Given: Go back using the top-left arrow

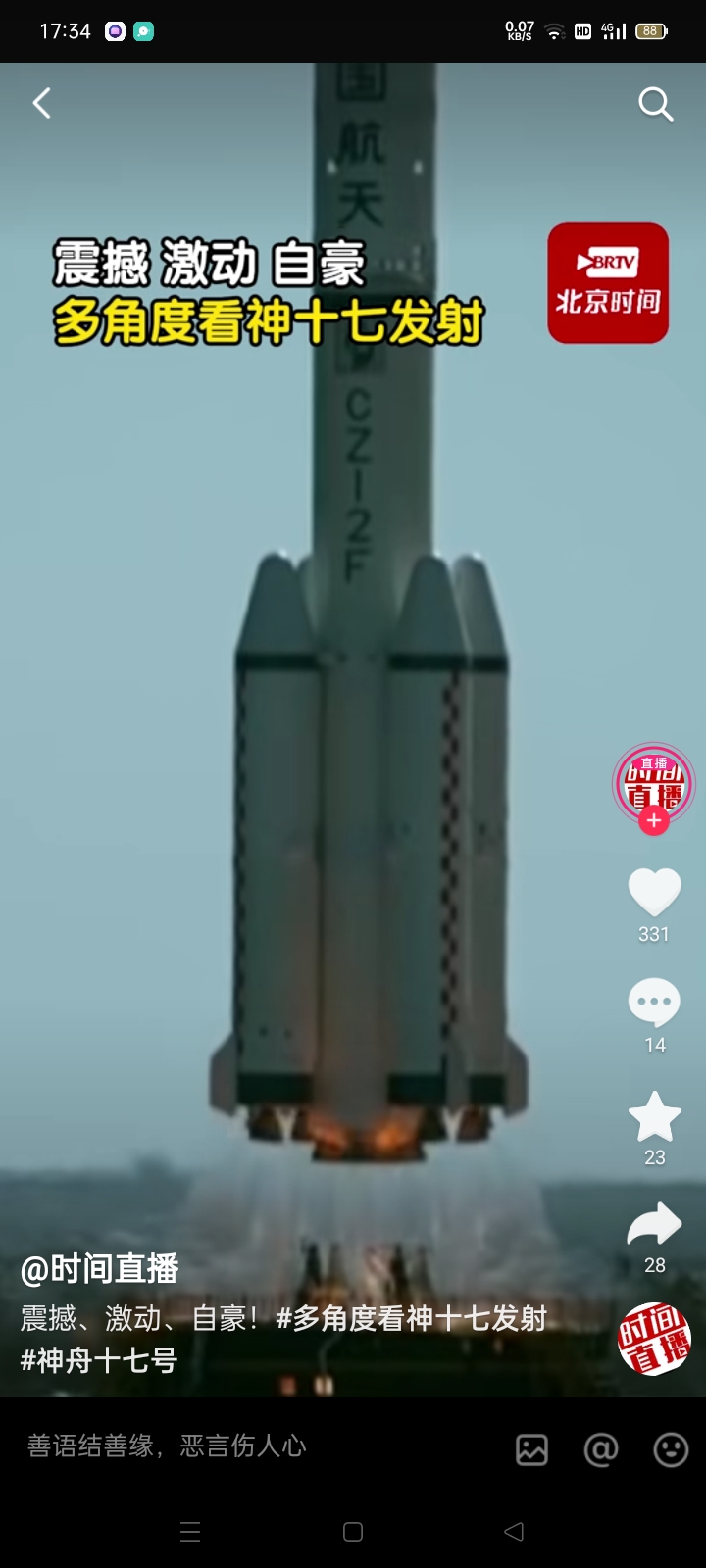Looking at the screenshot, I should pos(41,103).
